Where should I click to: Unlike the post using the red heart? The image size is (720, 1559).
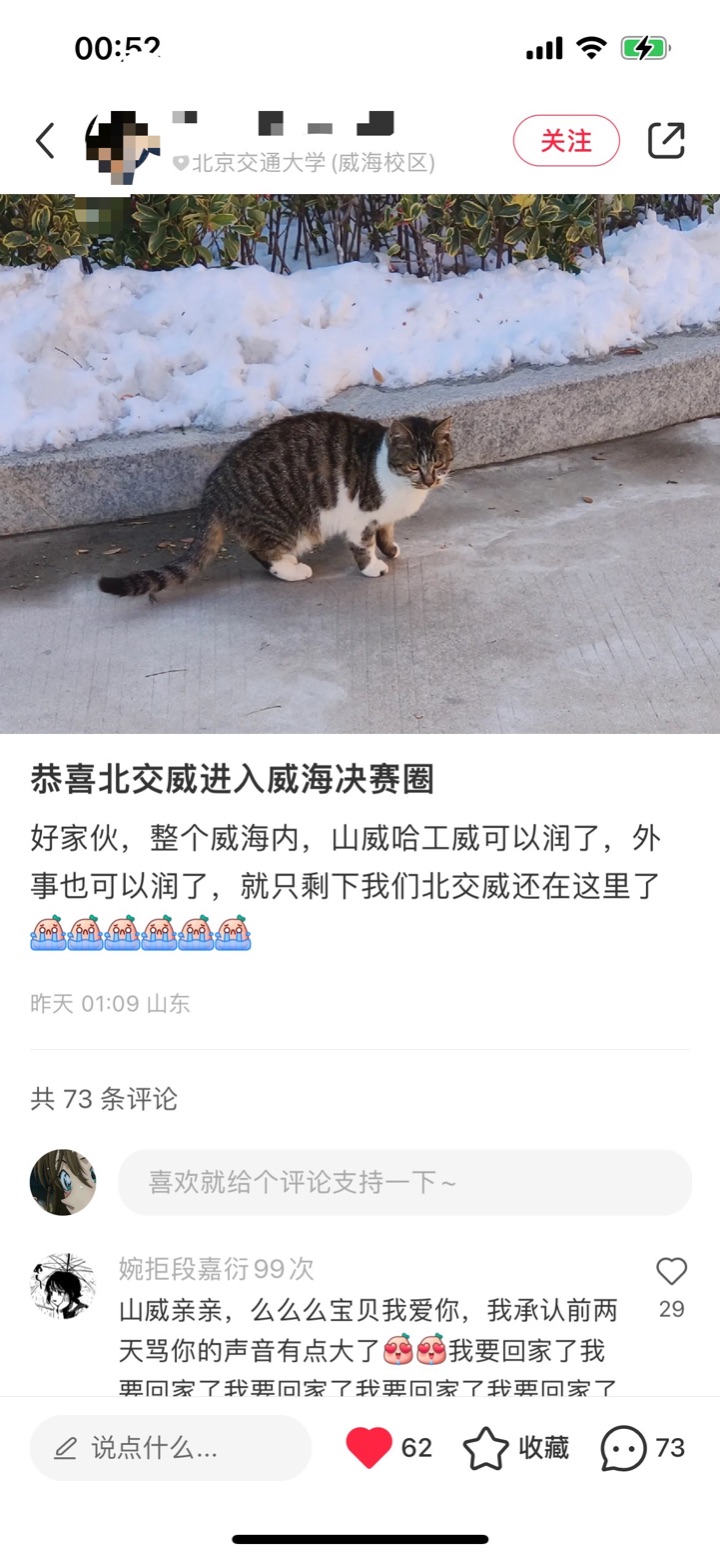pos(369,1447)
